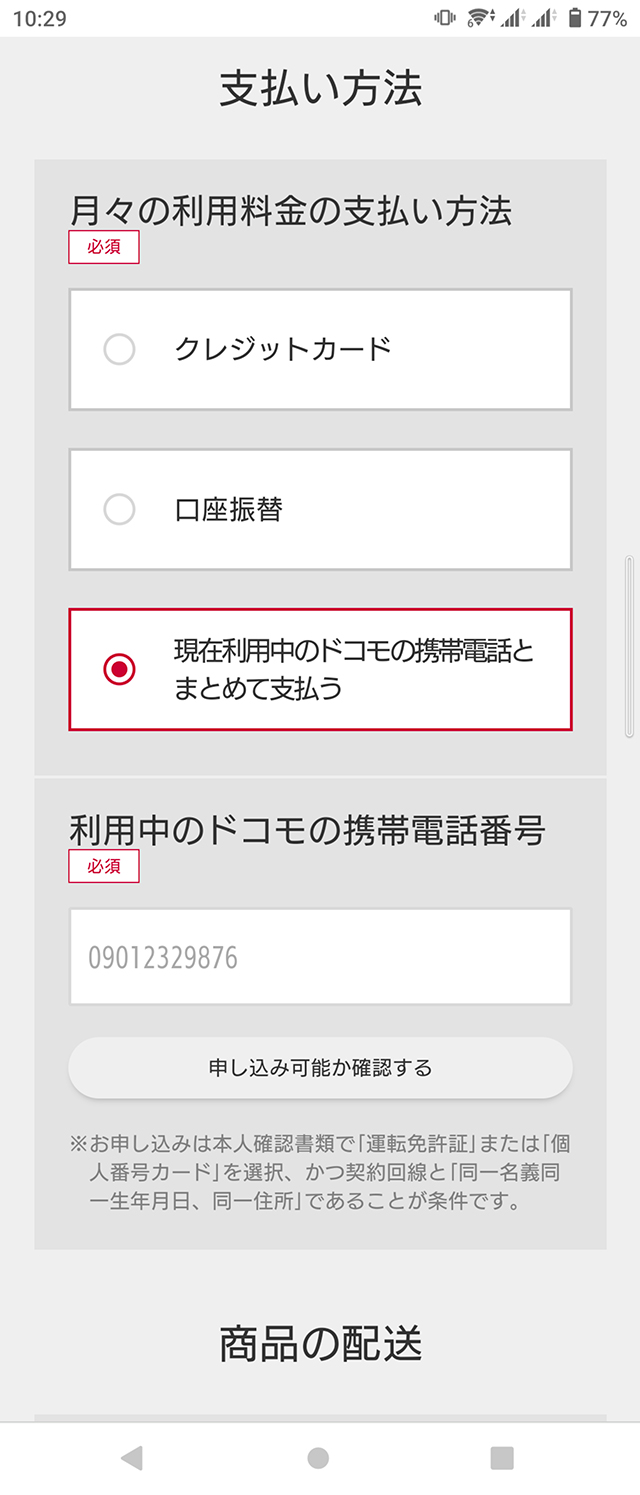This screenshot has width=640, height=1495.
Task: Select クレジットカード payment option
Action: 320,350
